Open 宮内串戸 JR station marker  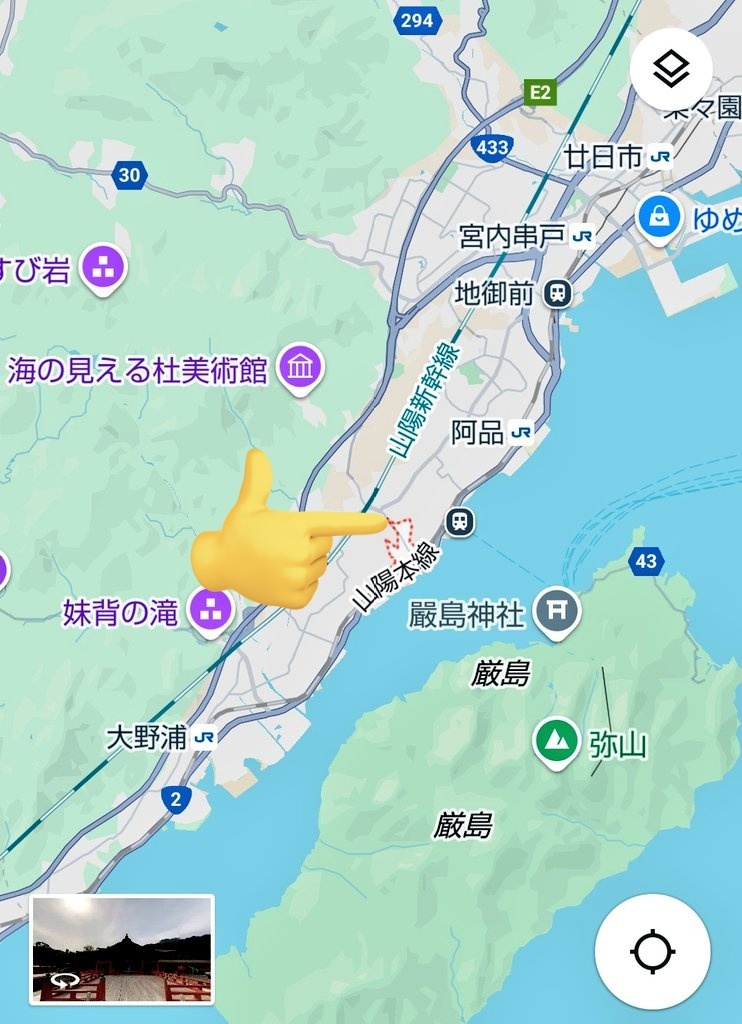pyautogui.click(x=582, y=236)
